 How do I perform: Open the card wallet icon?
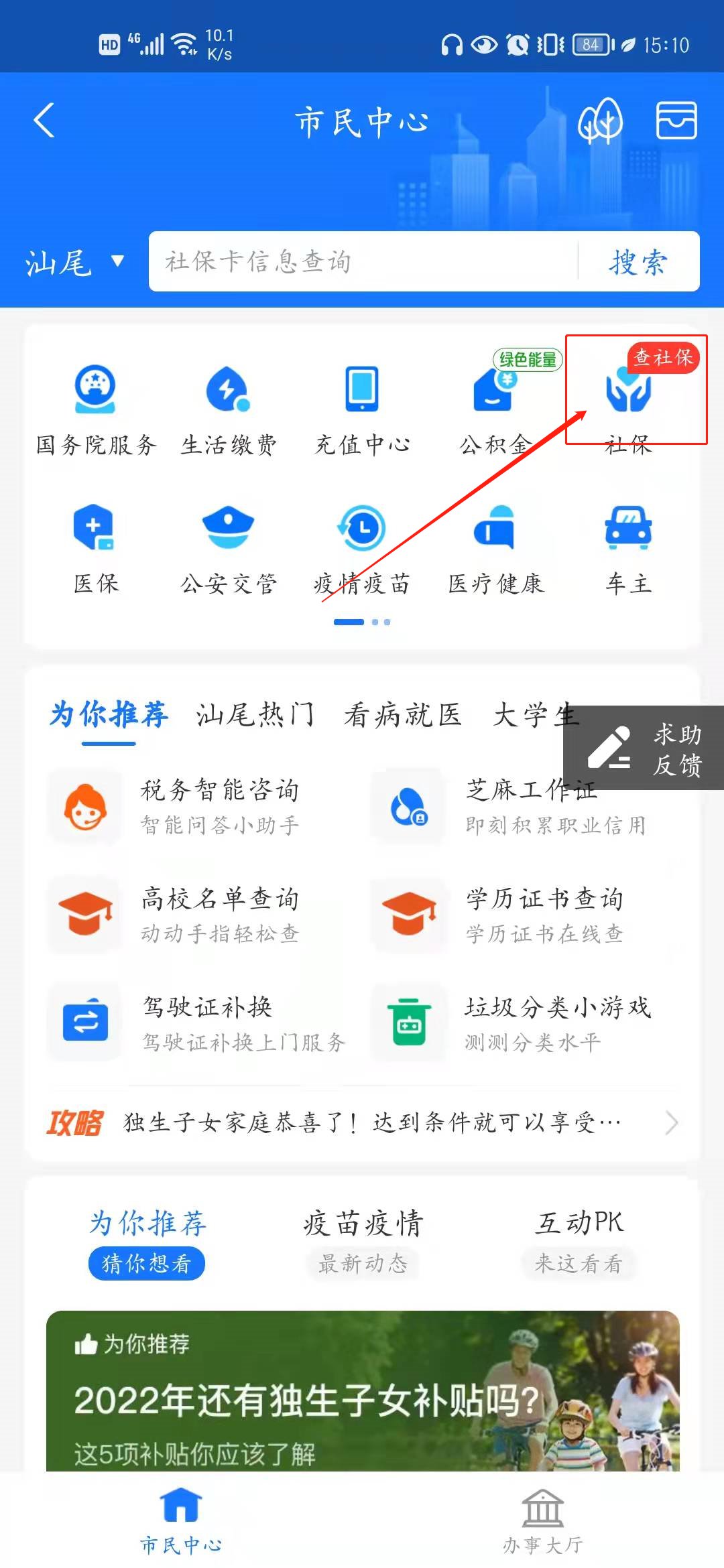pyautogui.click(x=676, y=121)
